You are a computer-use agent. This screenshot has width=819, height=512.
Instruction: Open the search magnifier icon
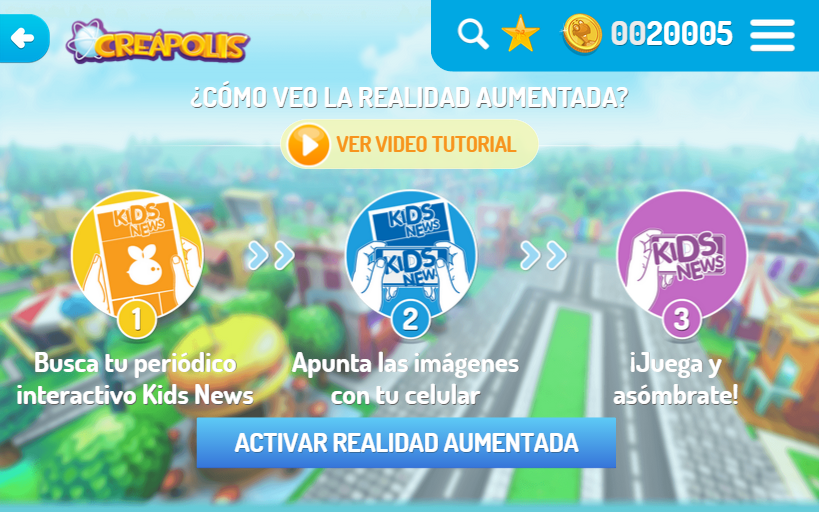pos(473,34)
